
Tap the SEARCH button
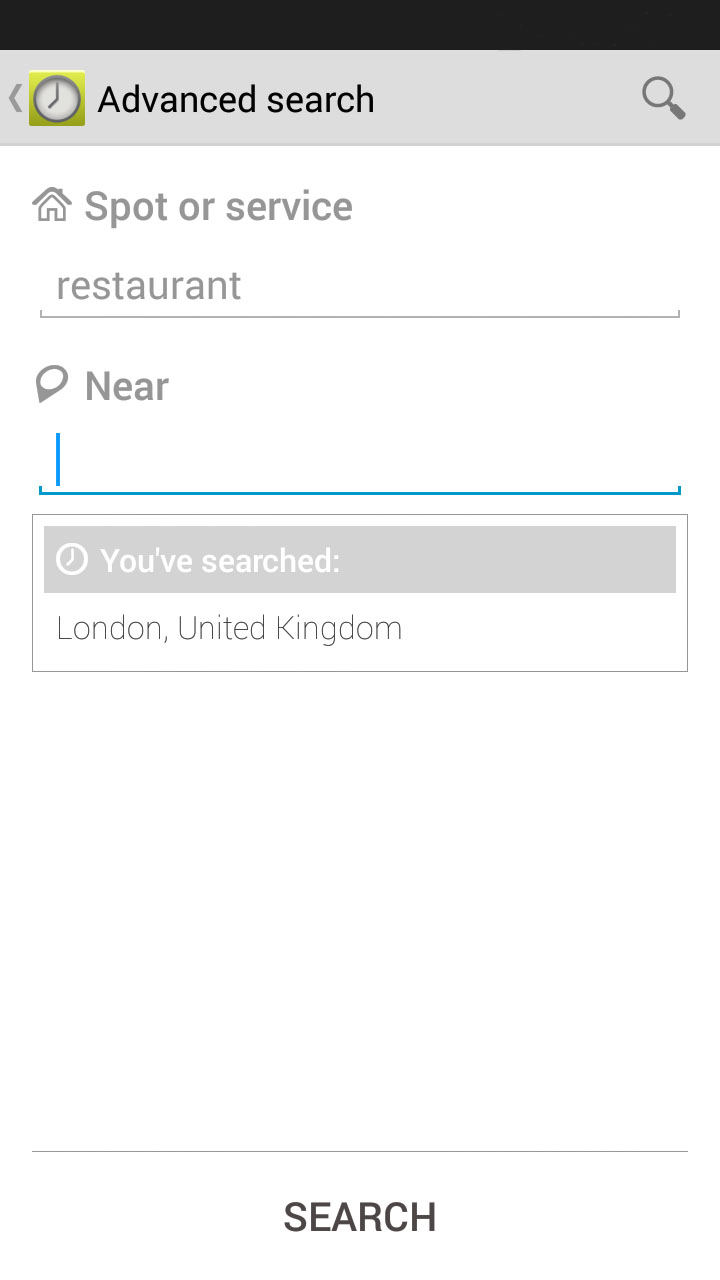click(x=360, y=1217)
